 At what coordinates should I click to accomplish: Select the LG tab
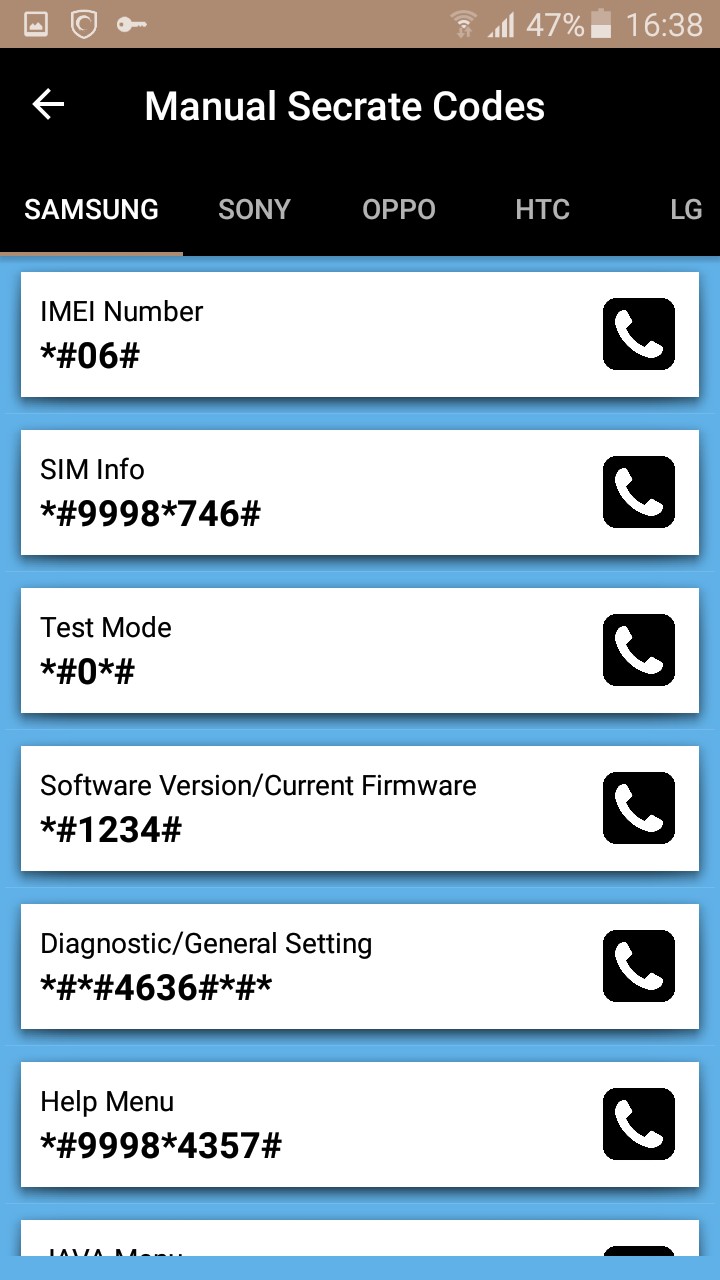[686, 210]
